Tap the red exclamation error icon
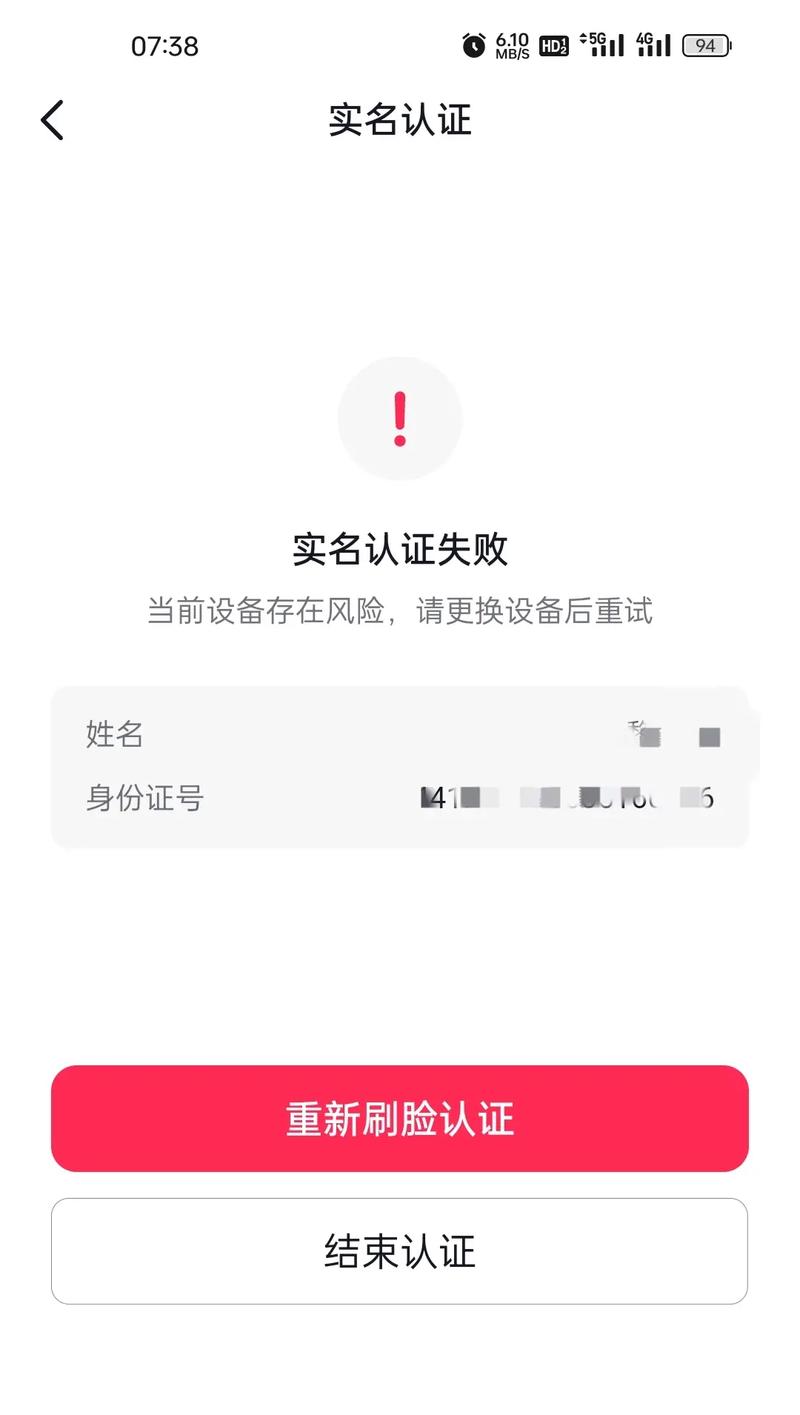This screenshot has width=800, height=1415. point(400,418)
